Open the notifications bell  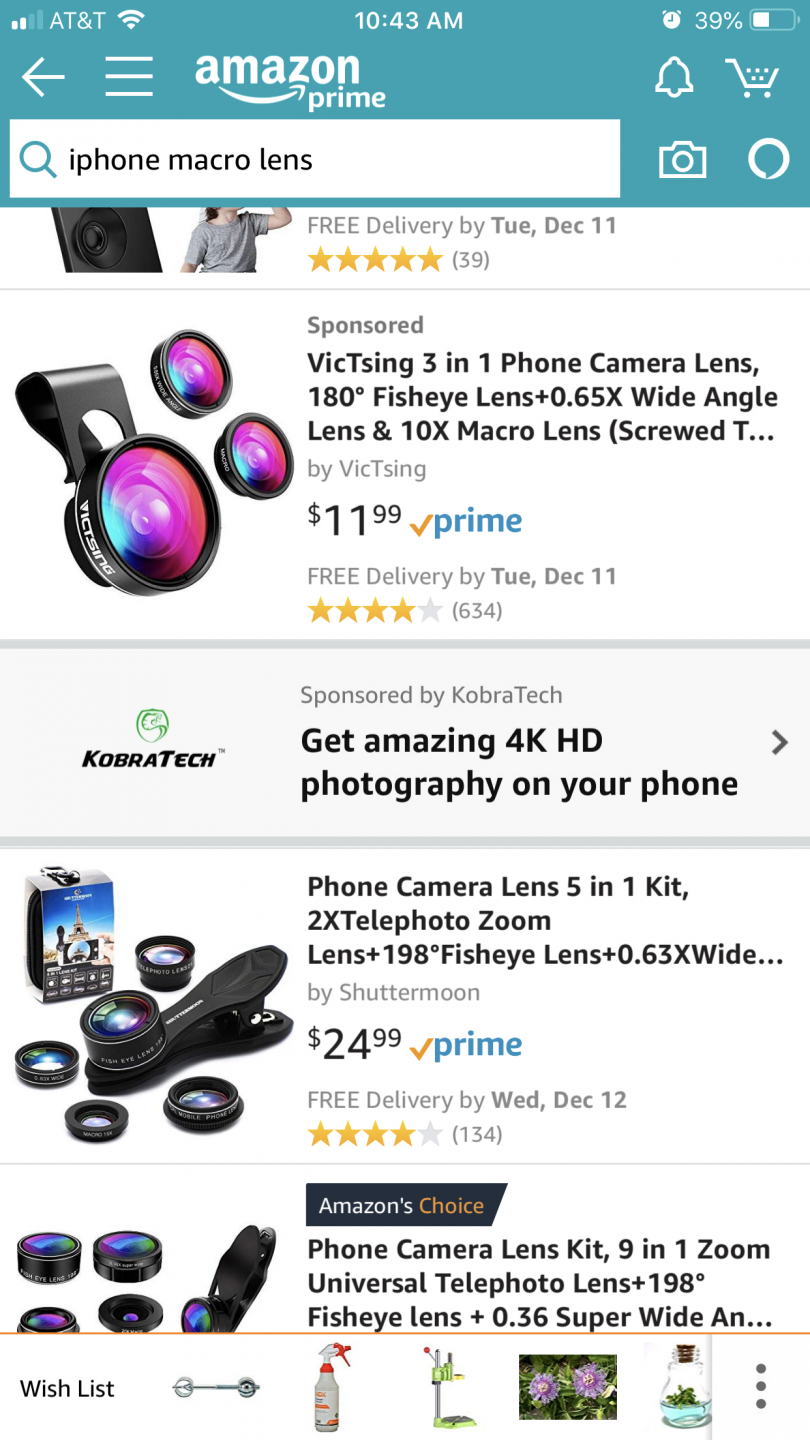click(x=674, y=77)
